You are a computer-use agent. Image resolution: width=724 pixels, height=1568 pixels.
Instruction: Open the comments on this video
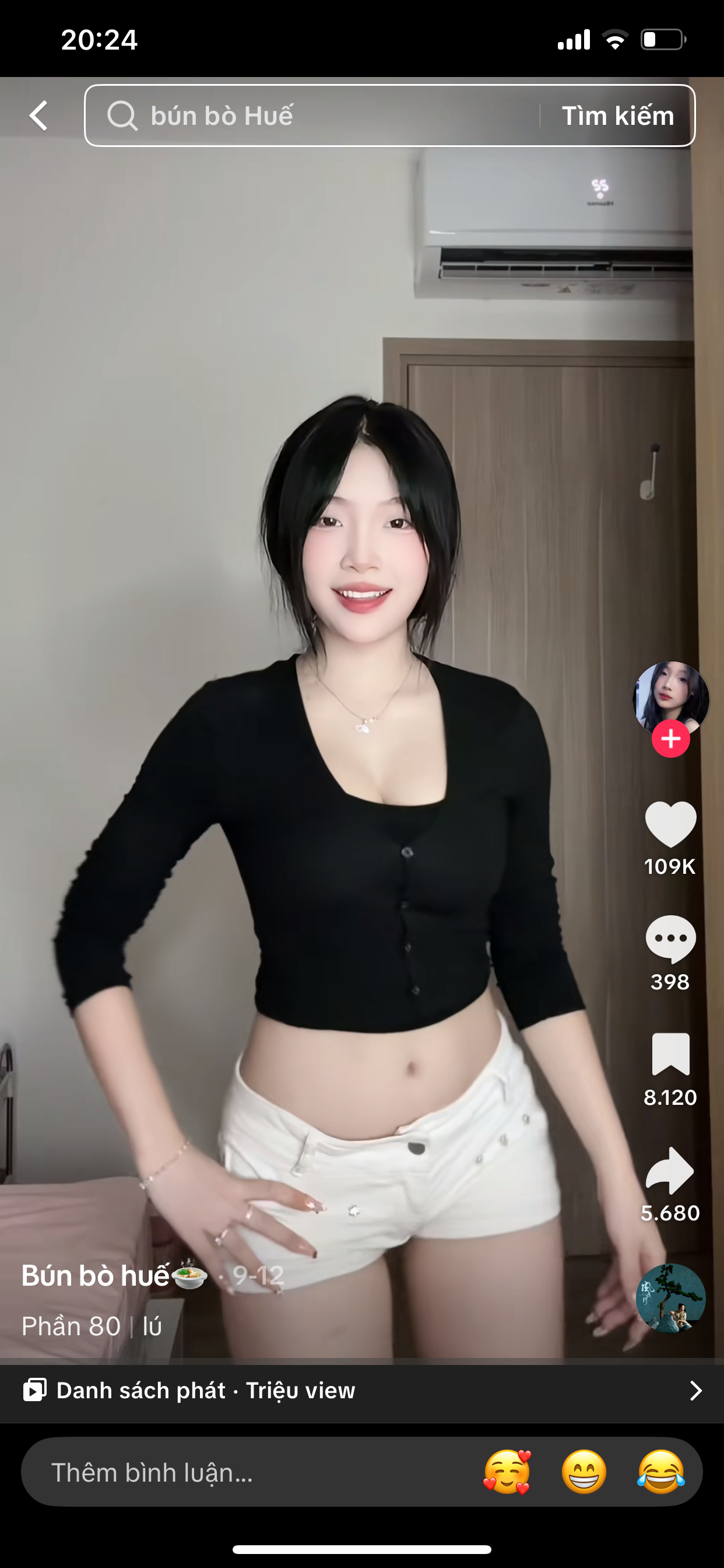pos(670,939)
